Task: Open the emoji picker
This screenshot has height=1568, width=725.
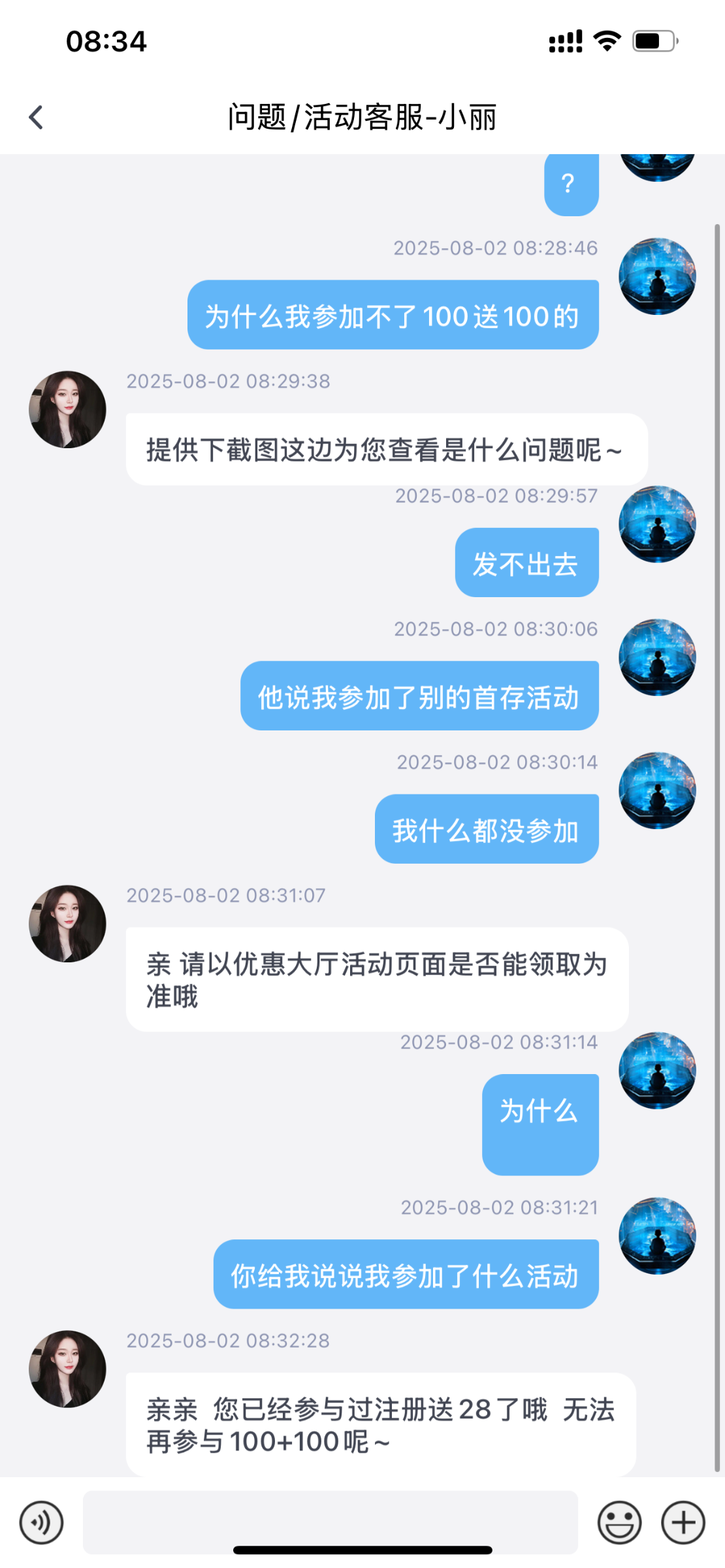Action: point(619,1523)
